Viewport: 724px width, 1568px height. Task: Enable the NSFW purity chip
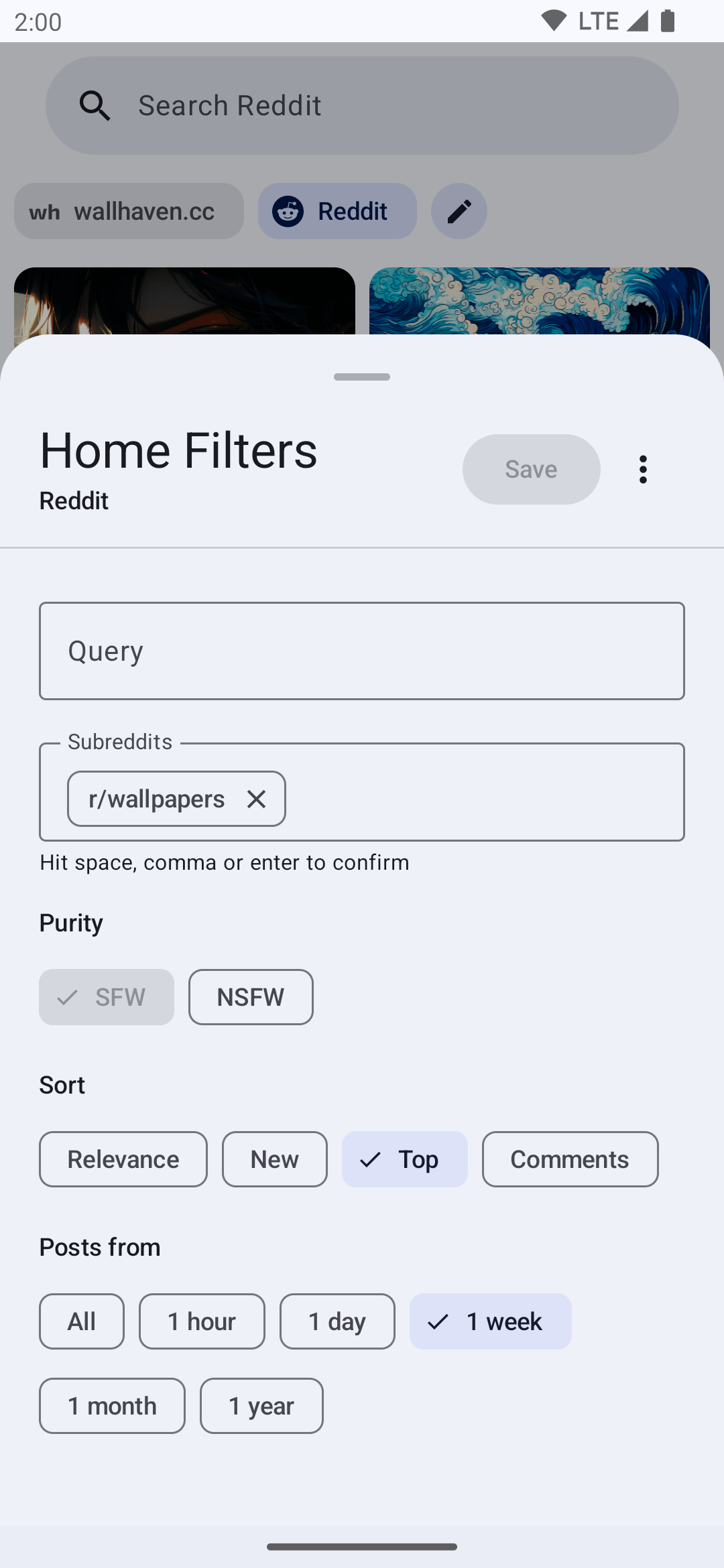(x=251, y=997)
